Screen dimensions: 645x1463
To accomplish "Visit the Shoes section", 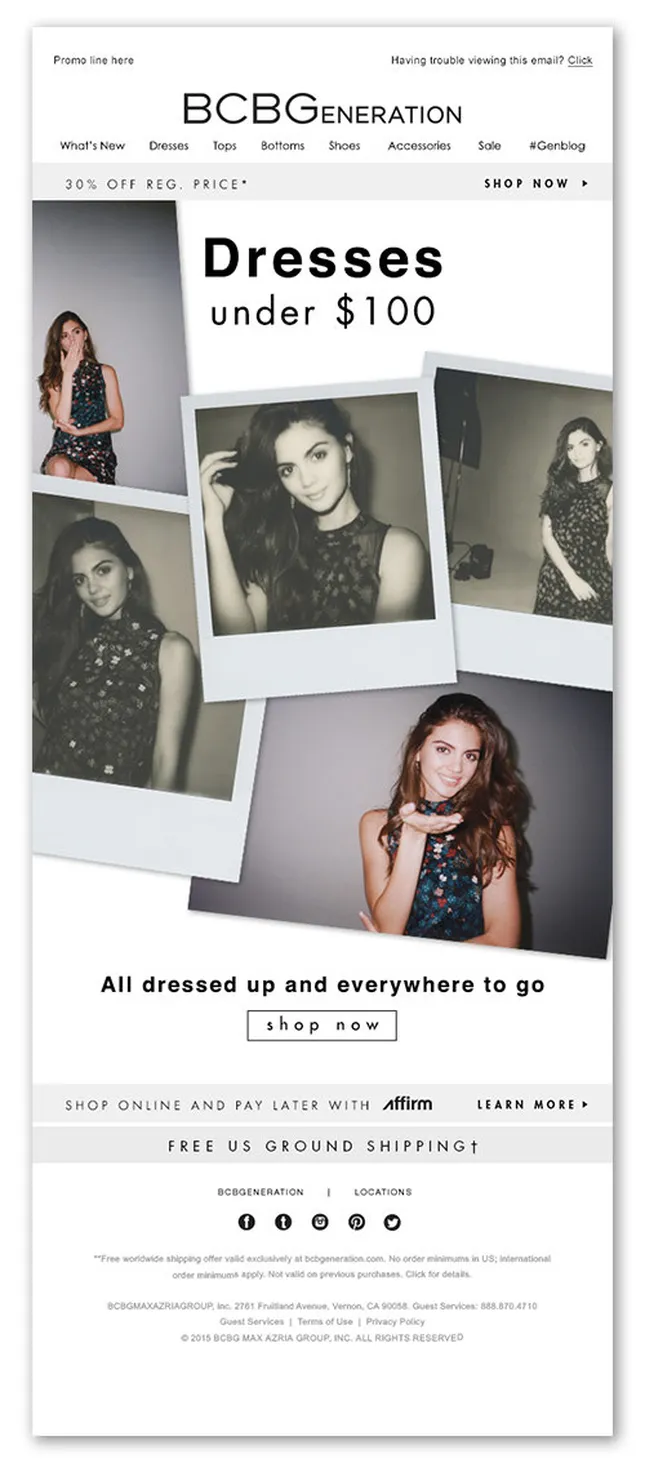I will (x=344, y=146).
